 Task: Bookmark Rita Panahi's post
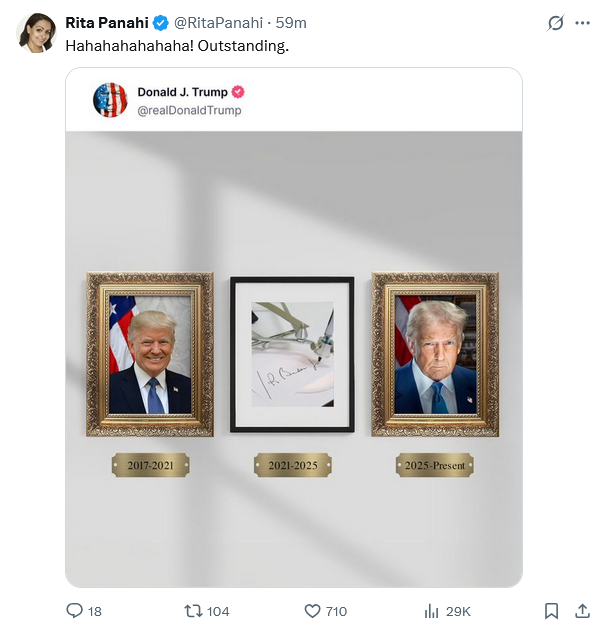tap(551, 610)
